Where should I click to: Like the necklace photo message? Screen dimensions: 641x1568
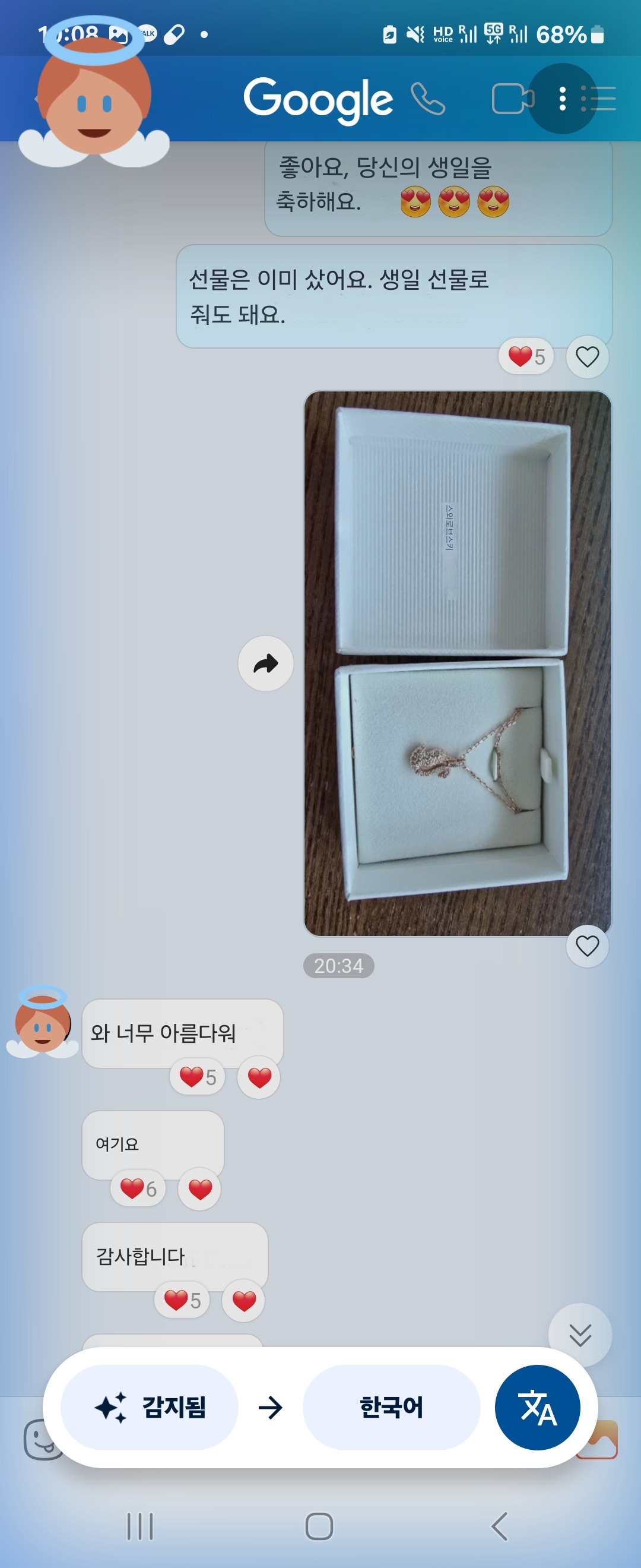click(587, 946)
